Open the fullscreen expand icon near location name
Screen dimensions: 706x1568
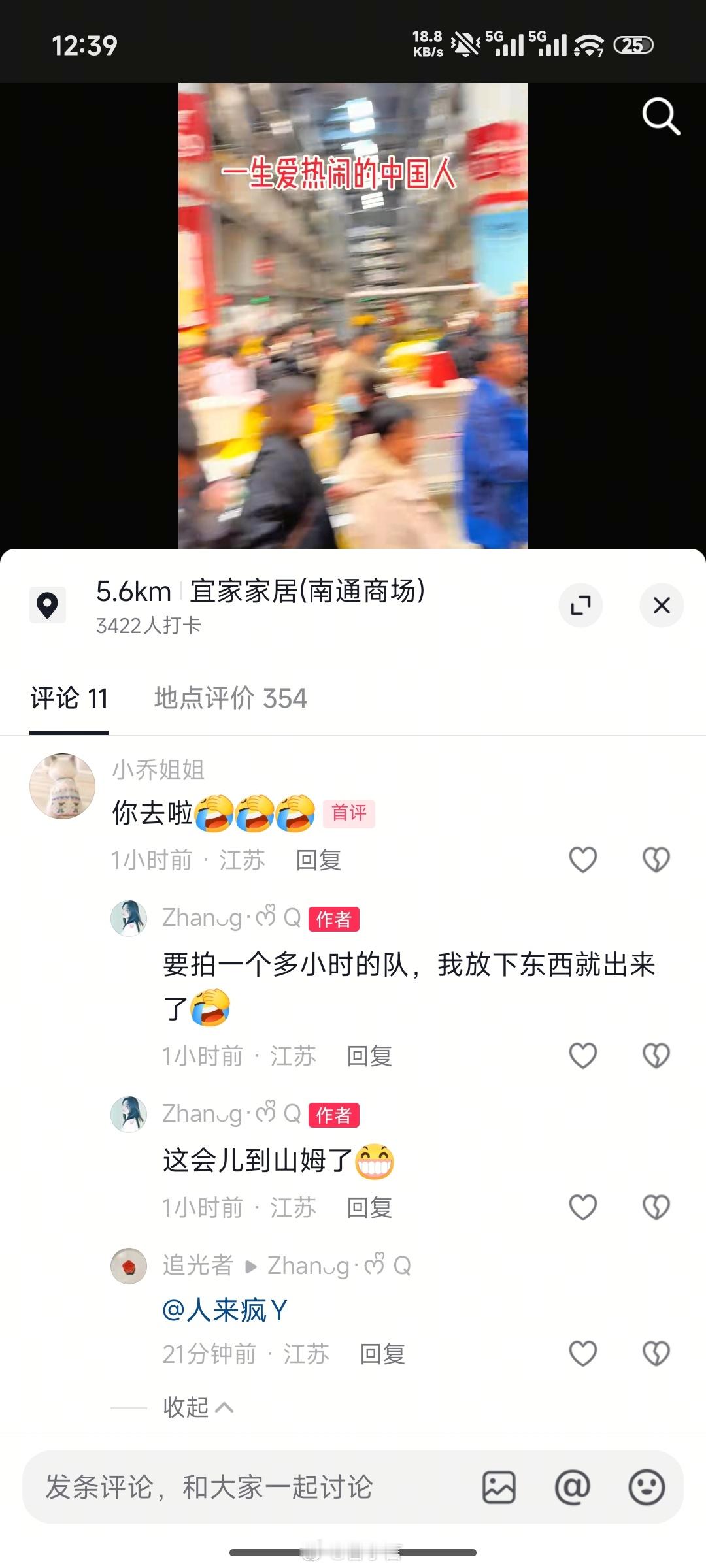pyautogui.click(x=580, y=605)
